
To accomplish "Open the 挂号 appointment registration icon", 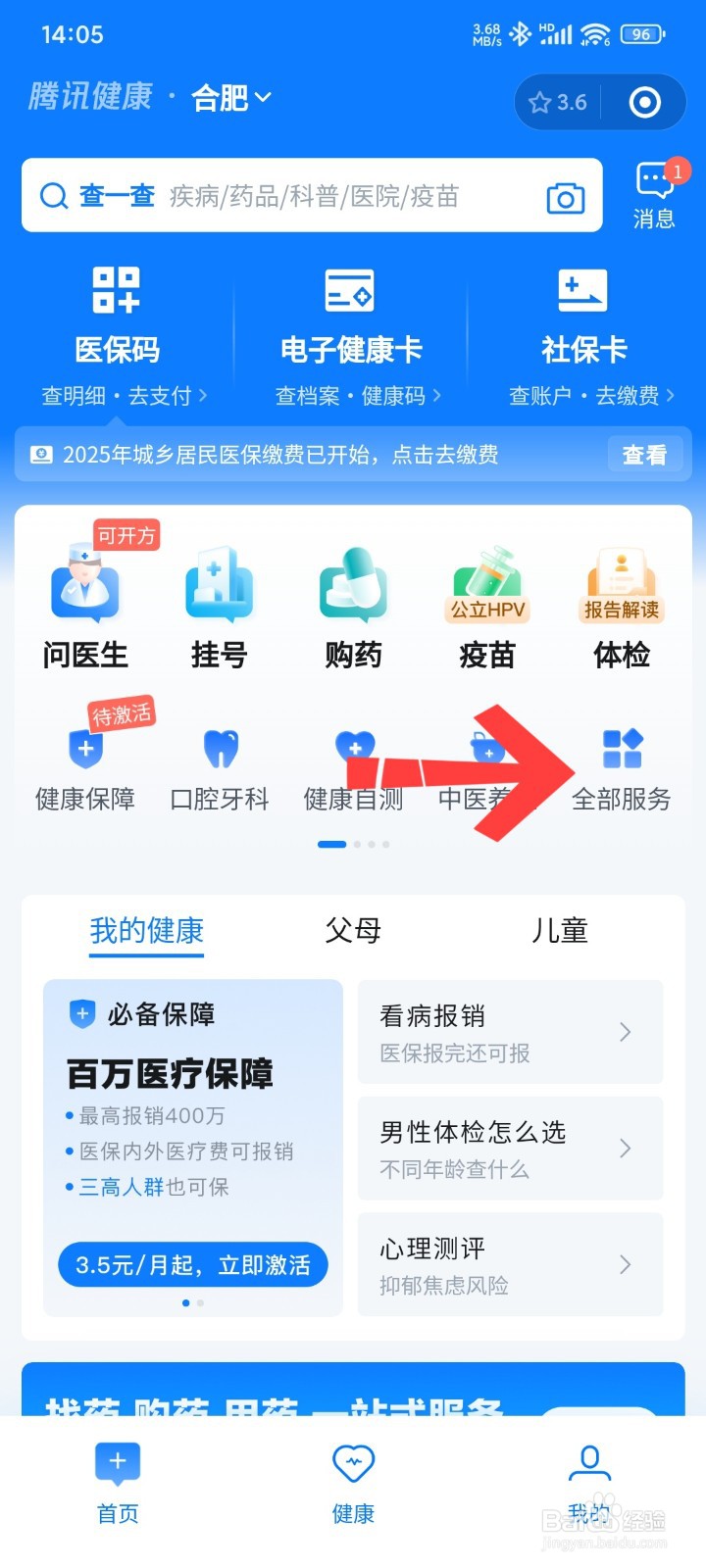I will pos(220,606).
